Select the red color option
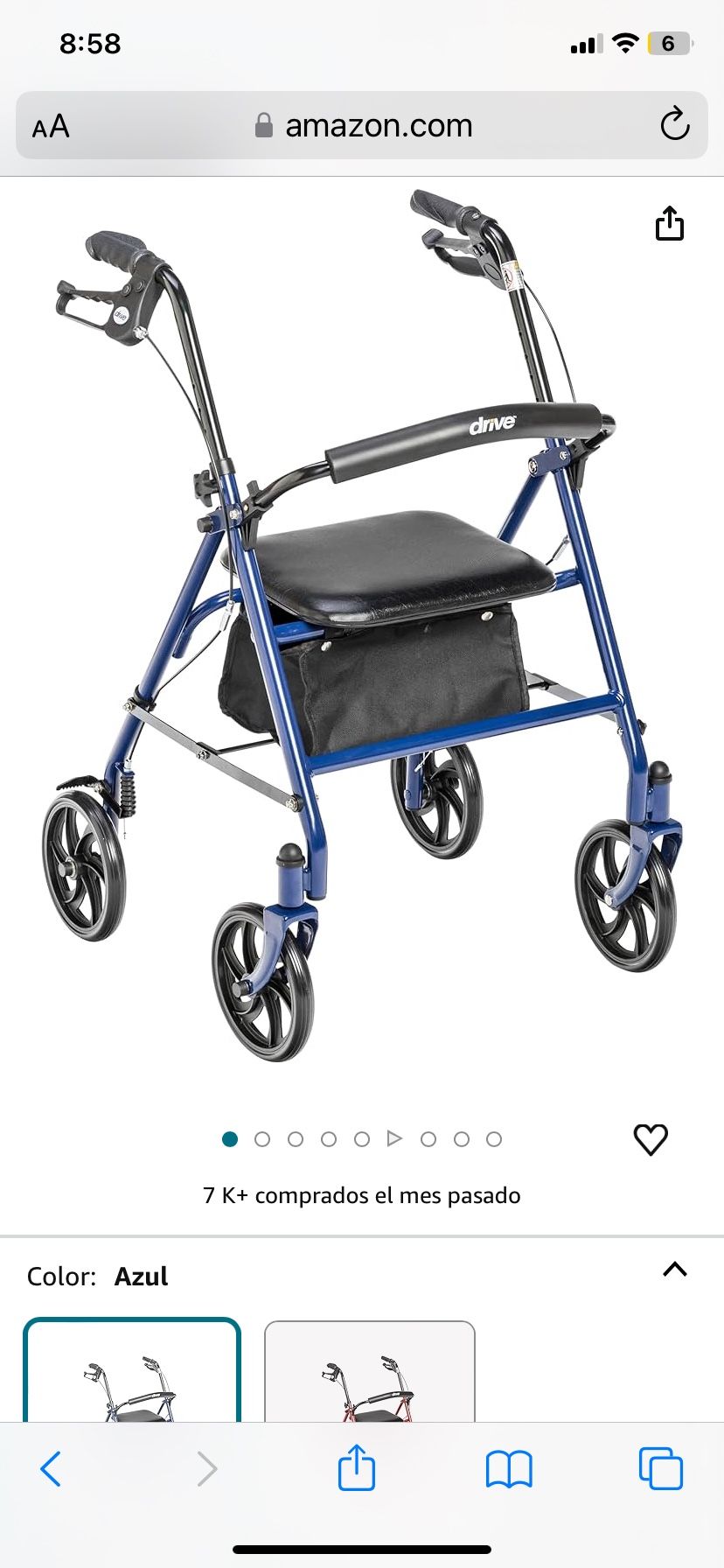Screen dimensions: 724x1568 [x=370, y=1372]
